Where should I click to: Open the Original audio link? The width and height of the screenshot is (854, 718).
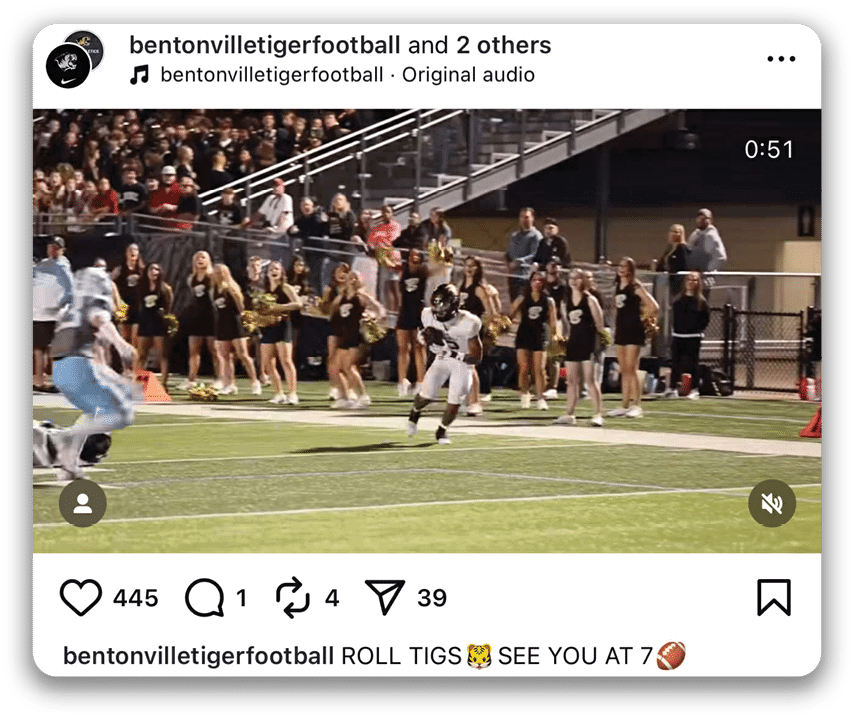coord(468,75)
